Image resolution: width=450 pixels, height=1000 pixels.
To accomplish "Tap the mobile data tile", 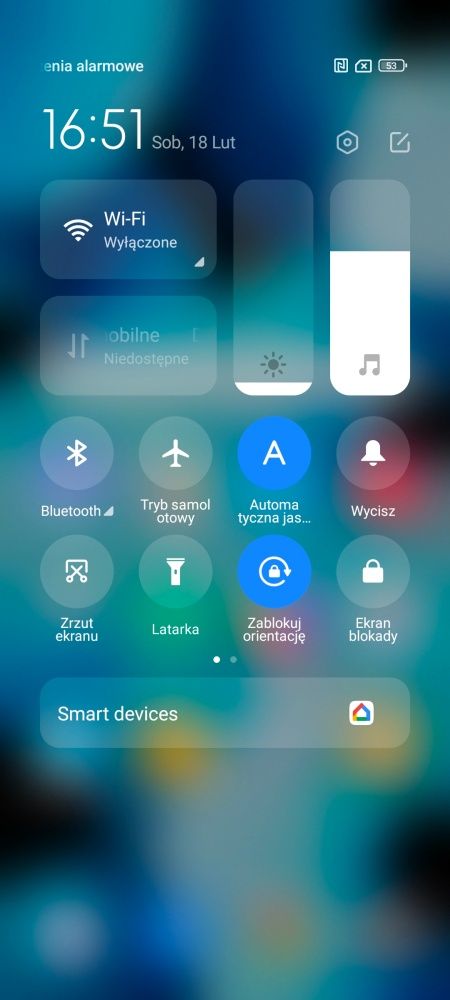I will pyautogui.click(x=128, y=346).
